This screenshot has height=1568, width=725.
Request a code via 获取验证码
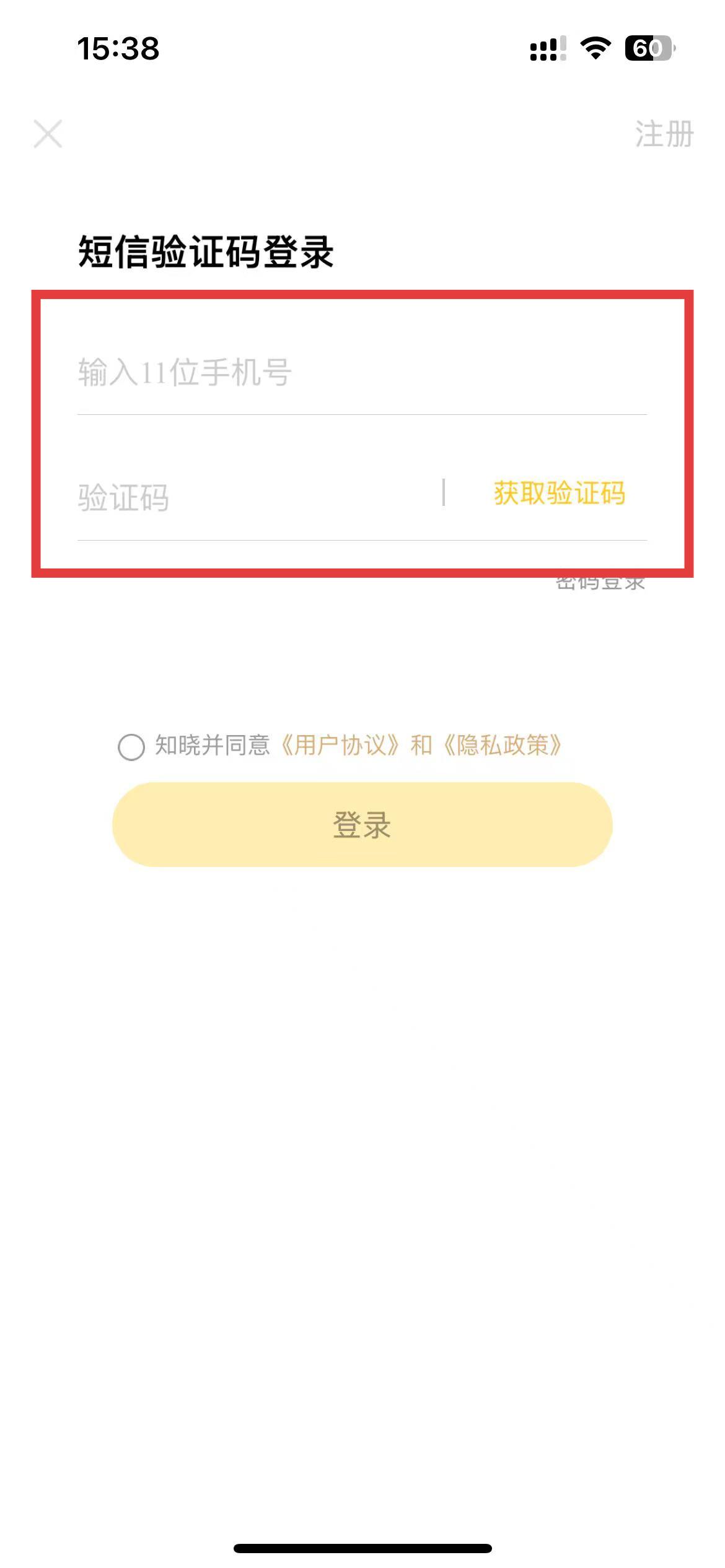pos(559,494)
